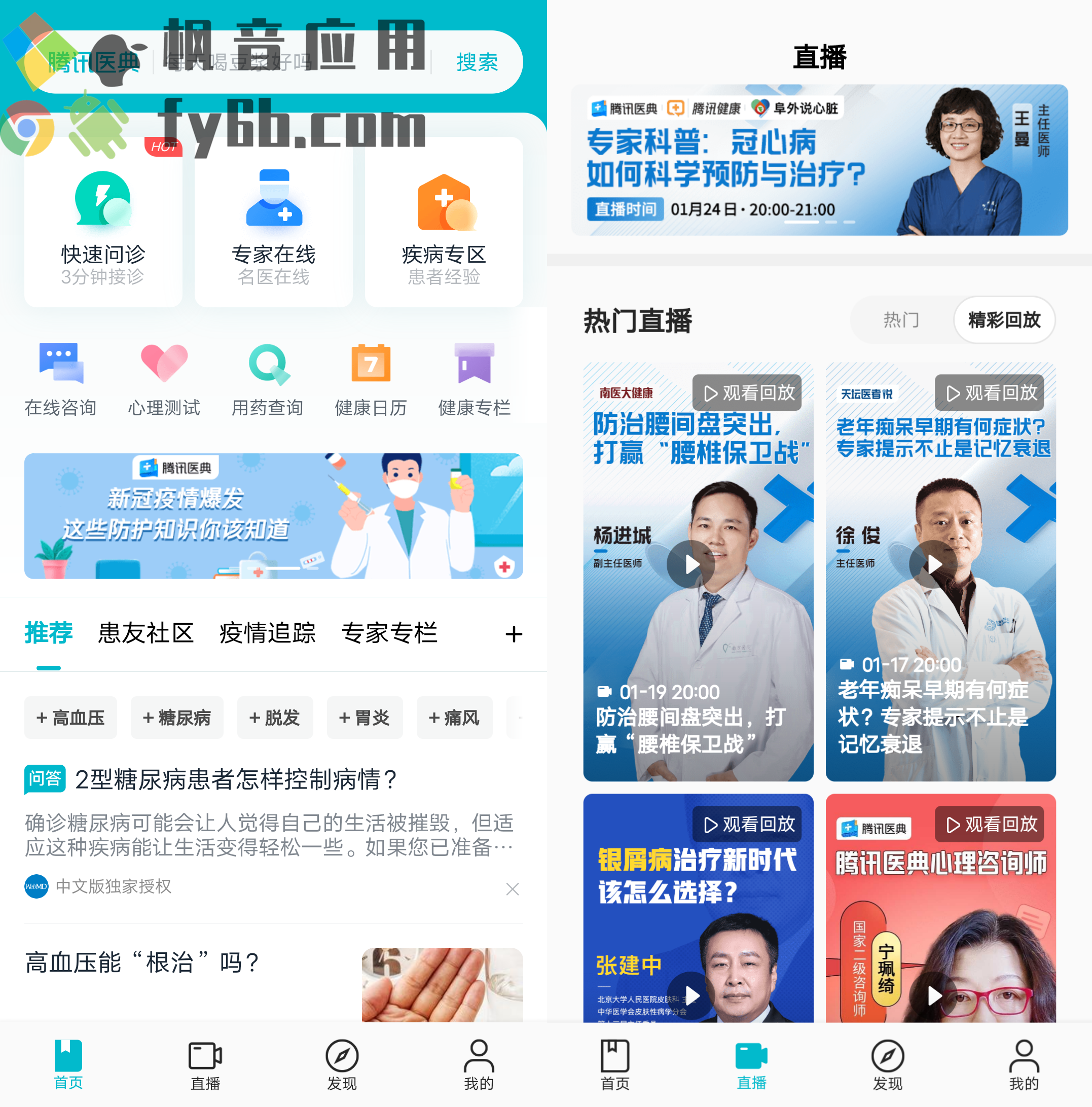
Task: Open the 冠心病 live broadcast banner
Action: click(819, 160)
